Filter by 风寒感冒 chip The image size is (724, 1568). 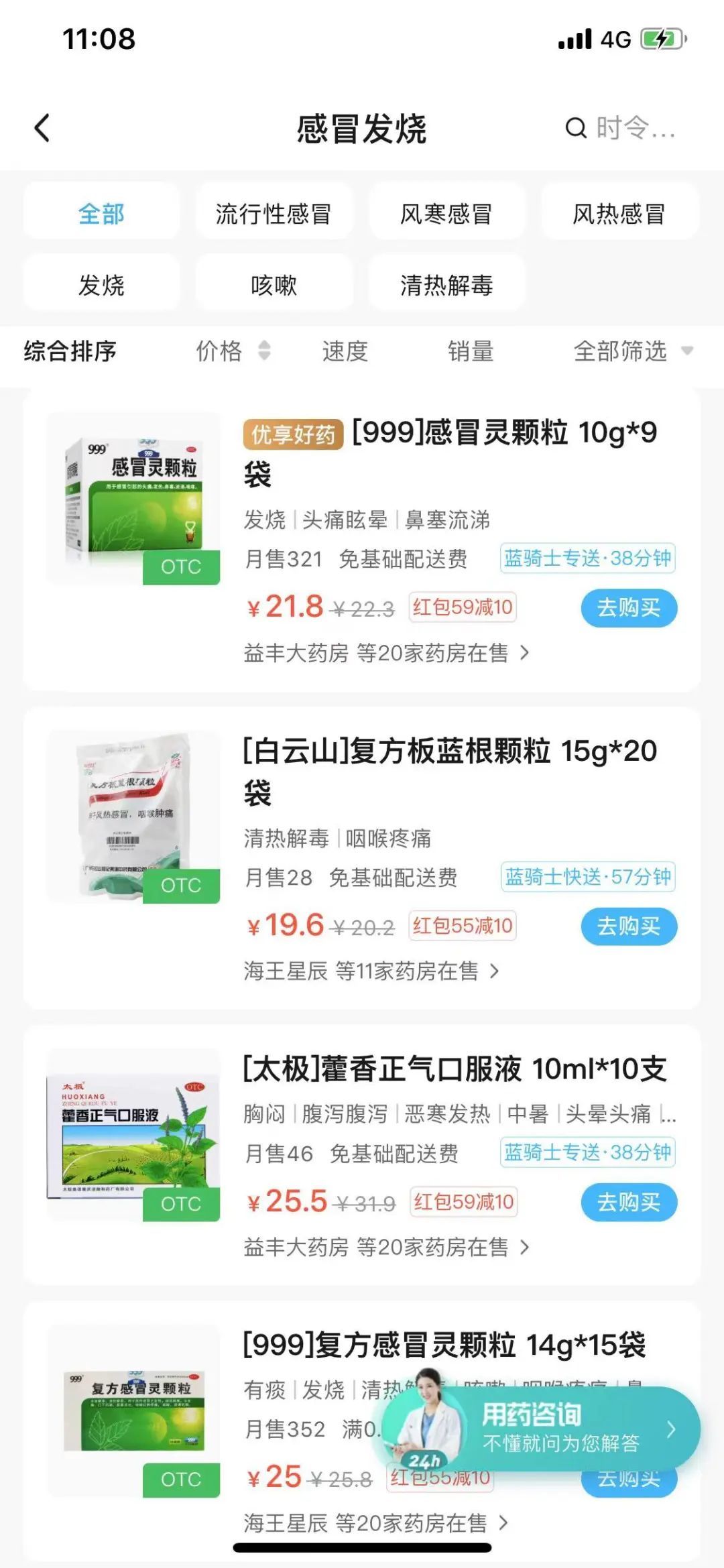click(446, 215)
